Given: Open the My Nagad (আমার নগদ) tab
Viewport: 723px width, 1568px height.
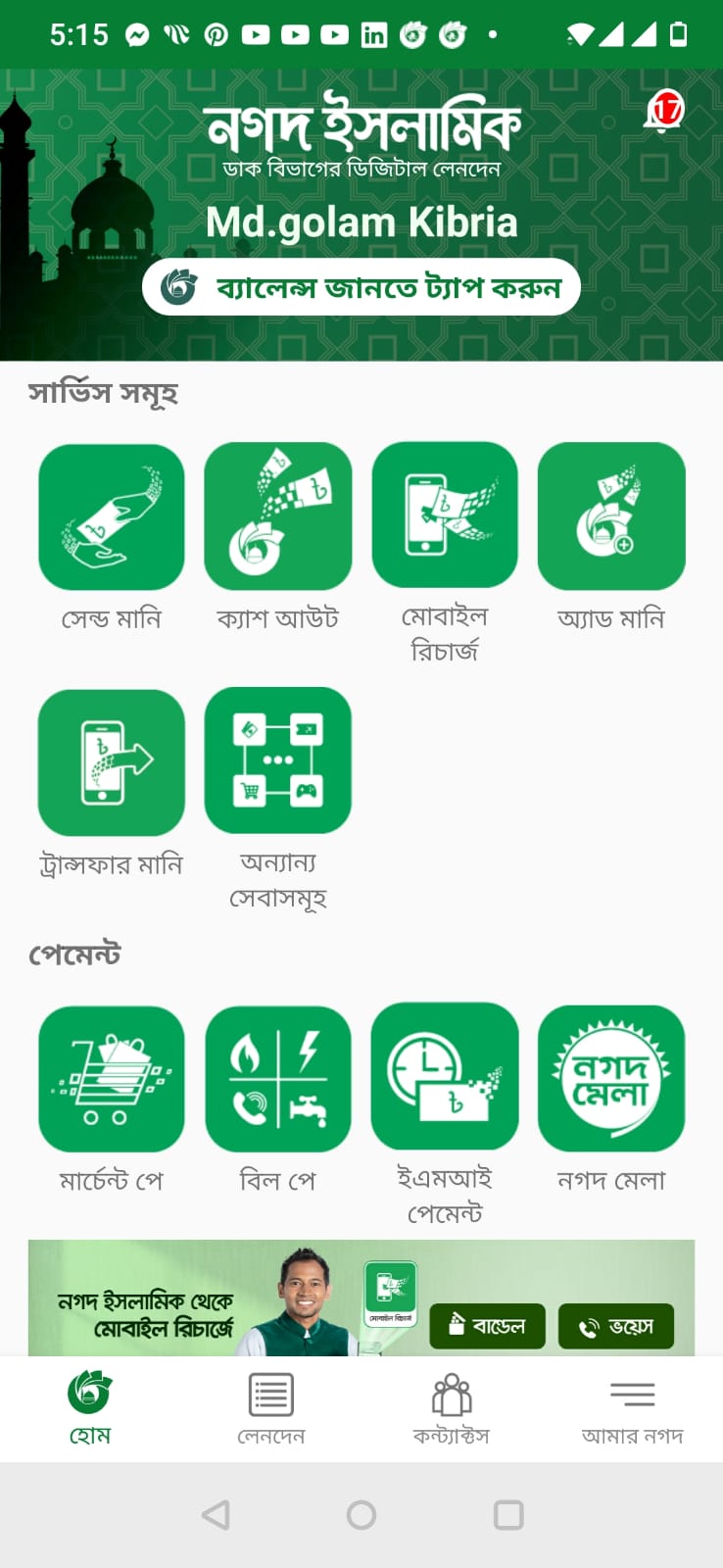Looking at the screenshot, I should coord(632,1409).
